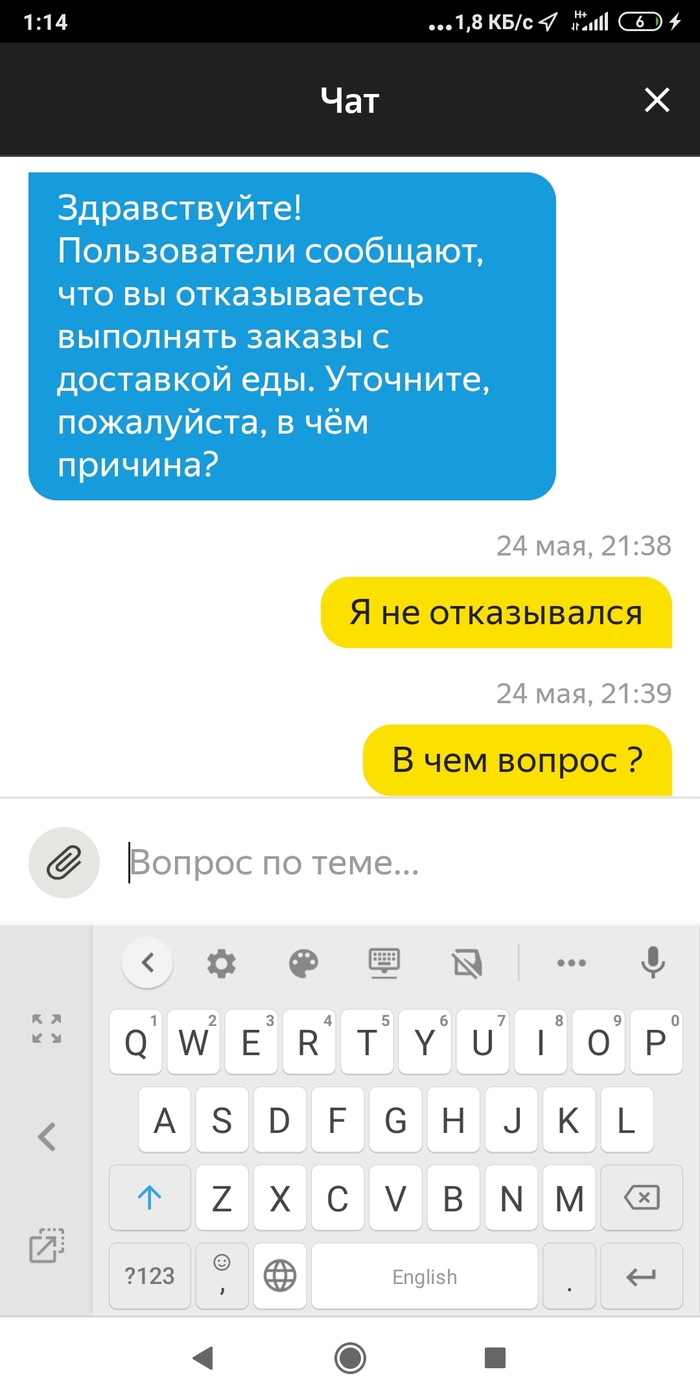Open keyboard settings gear
Viewport: 700px width, 1400px height.
[221, 964]
